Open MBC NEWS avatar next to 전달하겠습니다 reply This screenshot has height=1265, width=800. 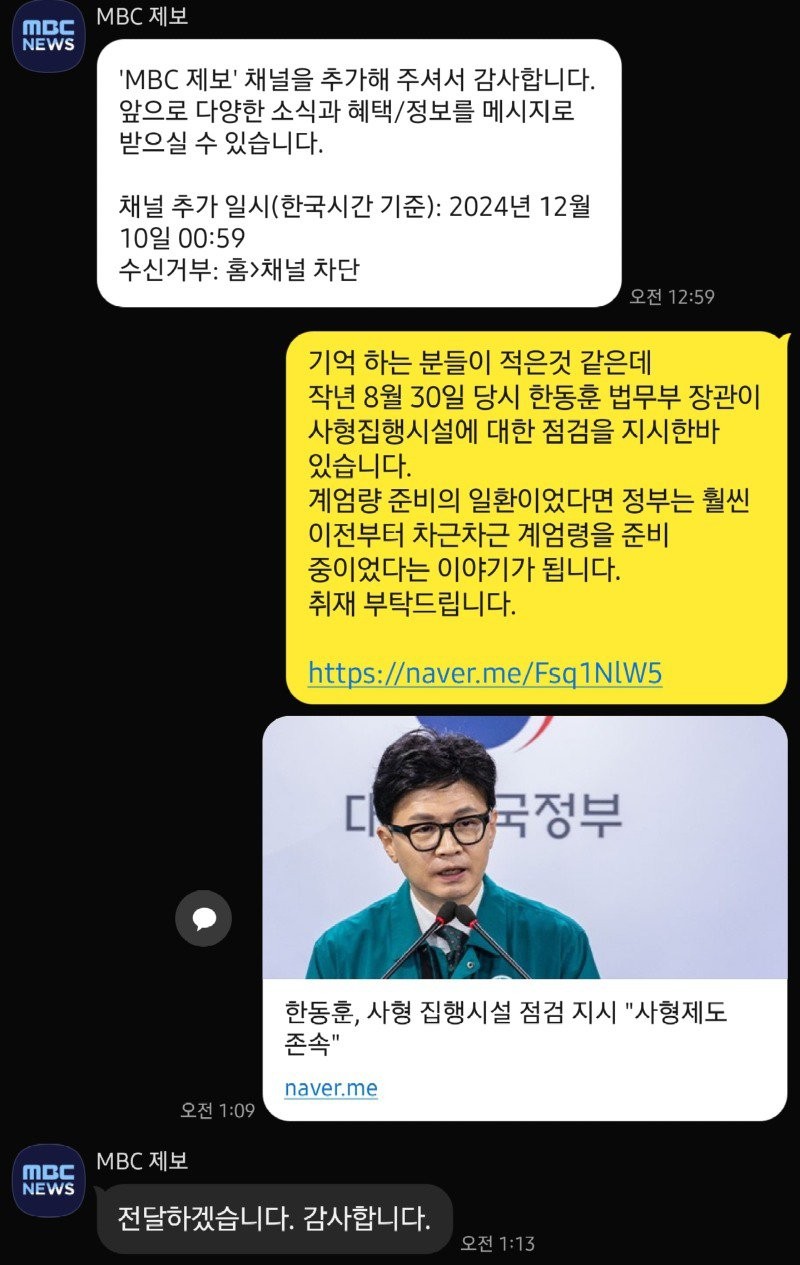(48, 1181)
